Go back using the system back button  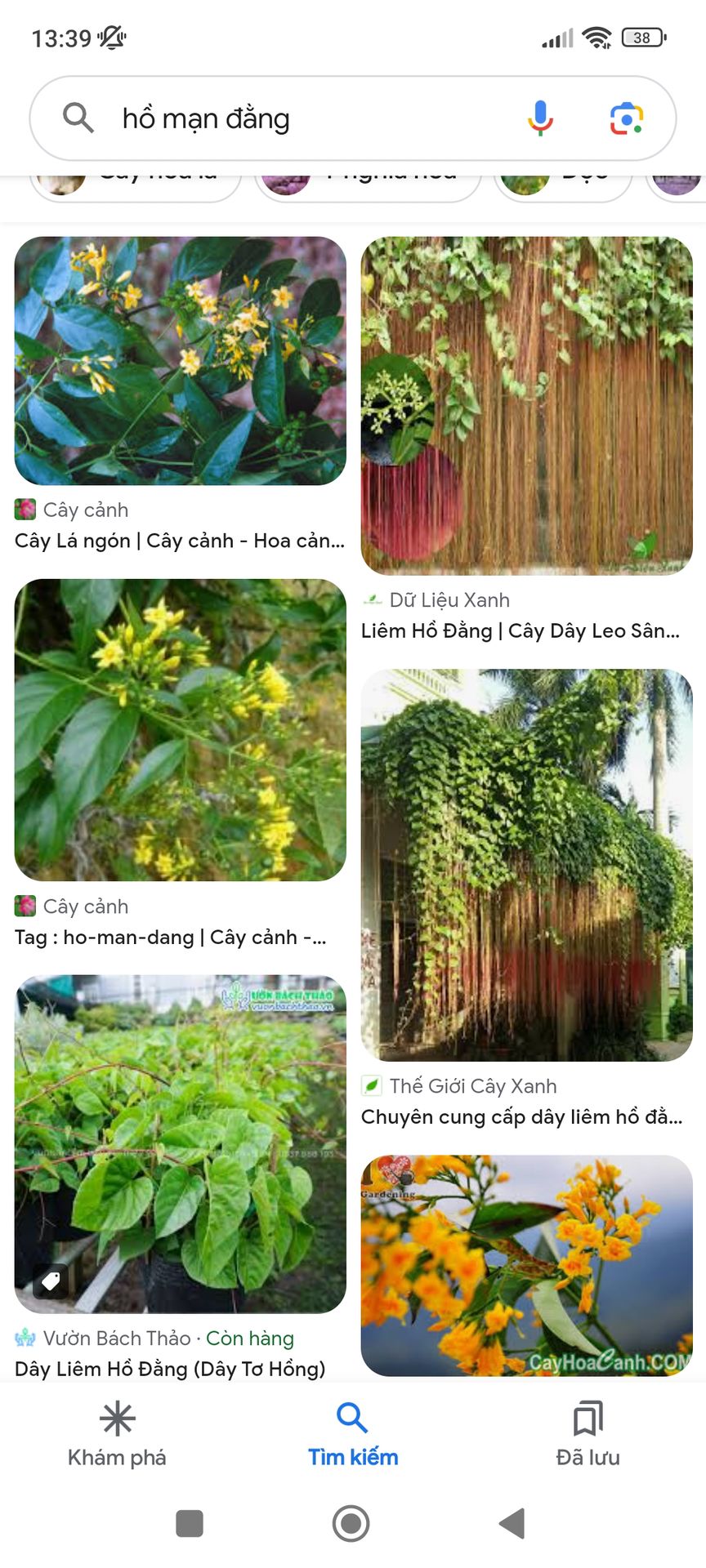coord(512,1524)
